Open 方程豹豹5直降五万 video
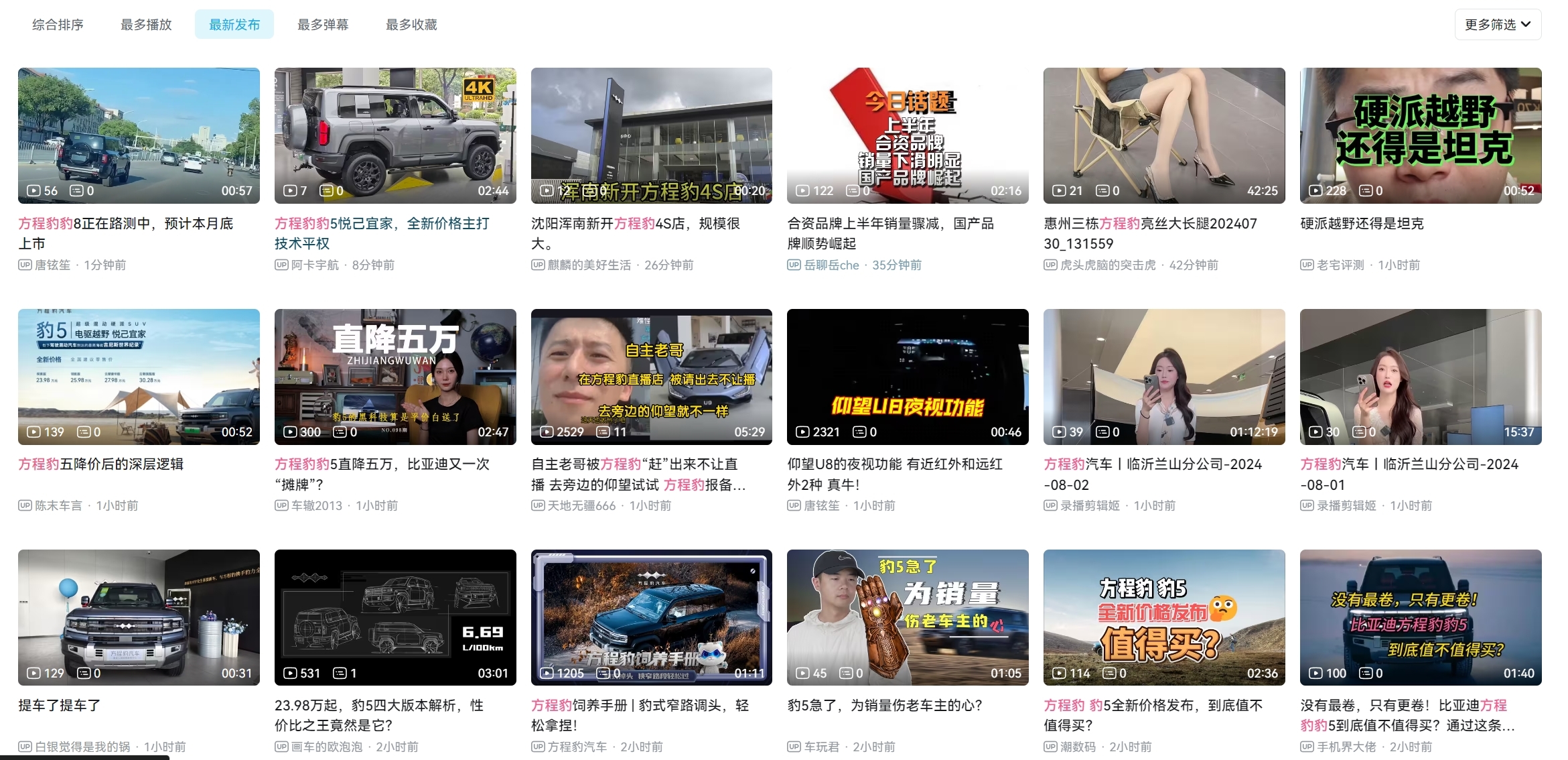Screen dimensions: 1568x760 [x=395, y=377]
